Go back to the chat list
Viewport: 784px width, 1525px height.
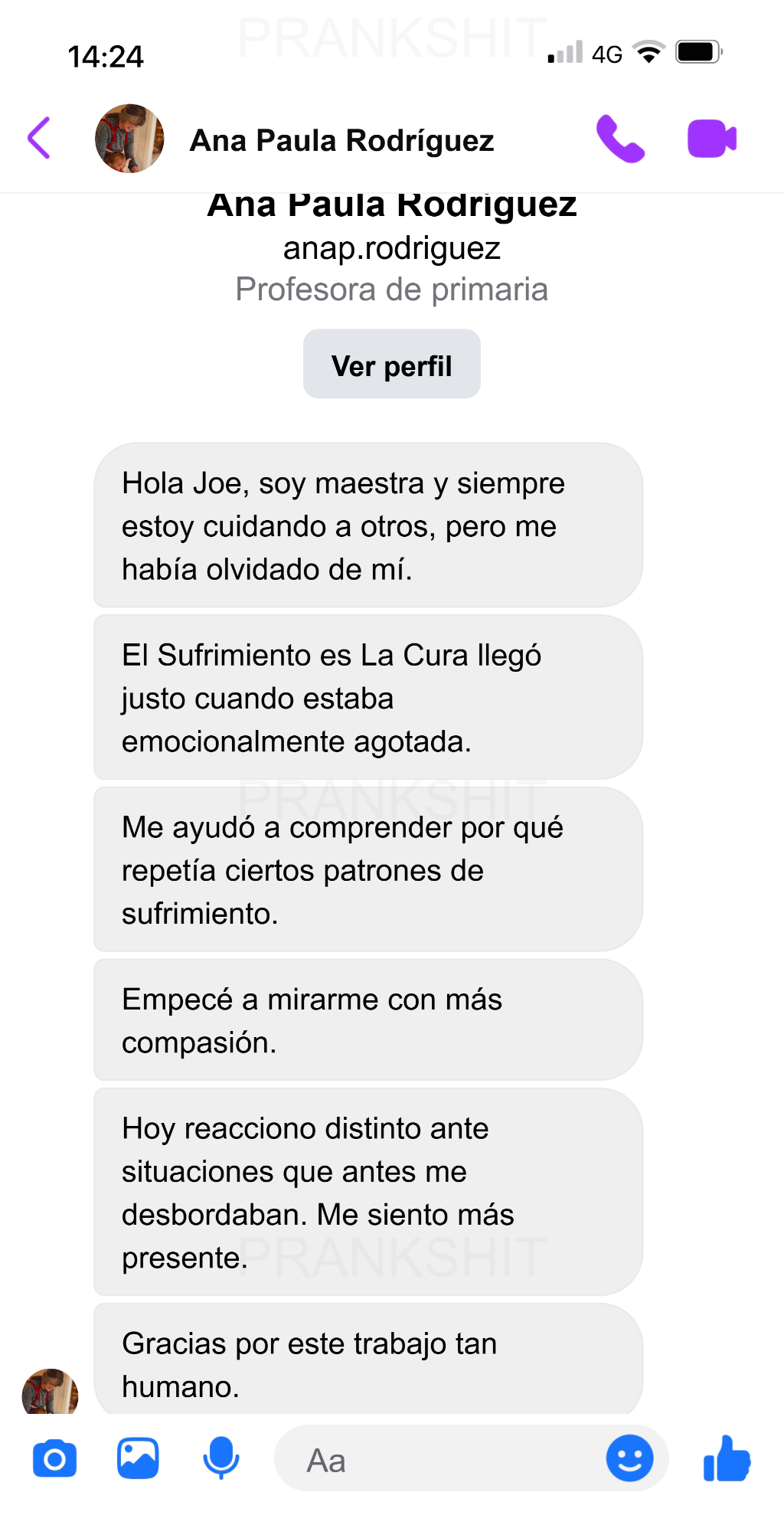39,139
